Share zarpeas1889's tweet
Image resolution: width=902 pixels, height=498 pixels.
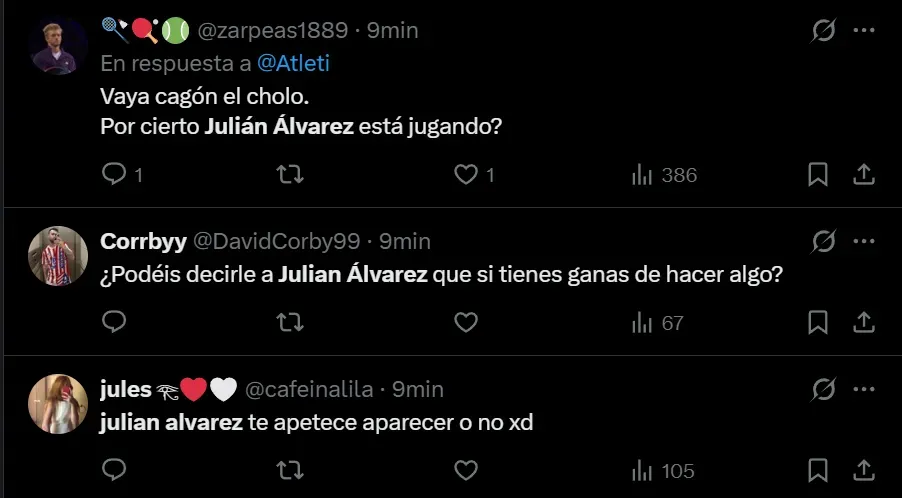[864, 175]
